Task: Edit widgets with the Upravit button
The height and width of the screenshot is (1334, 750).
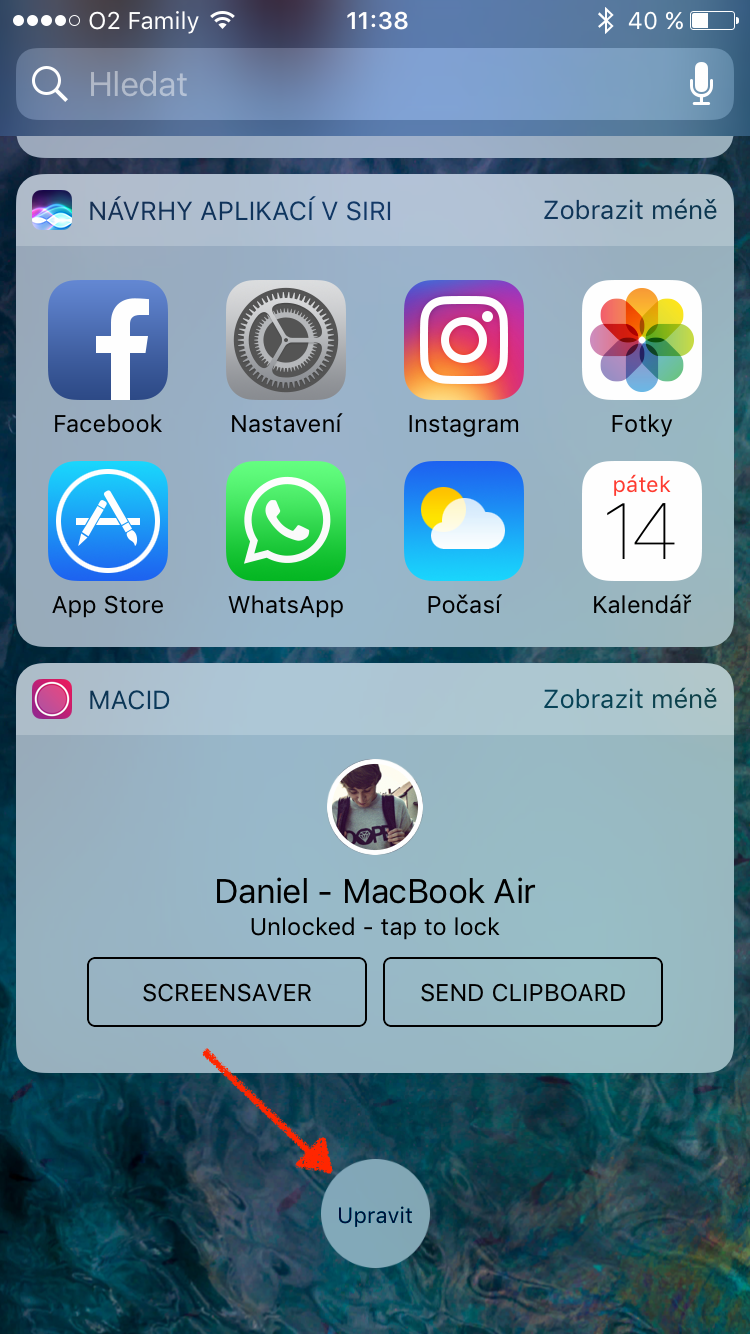Action: pyautogui.click(x=375, y=1214)
